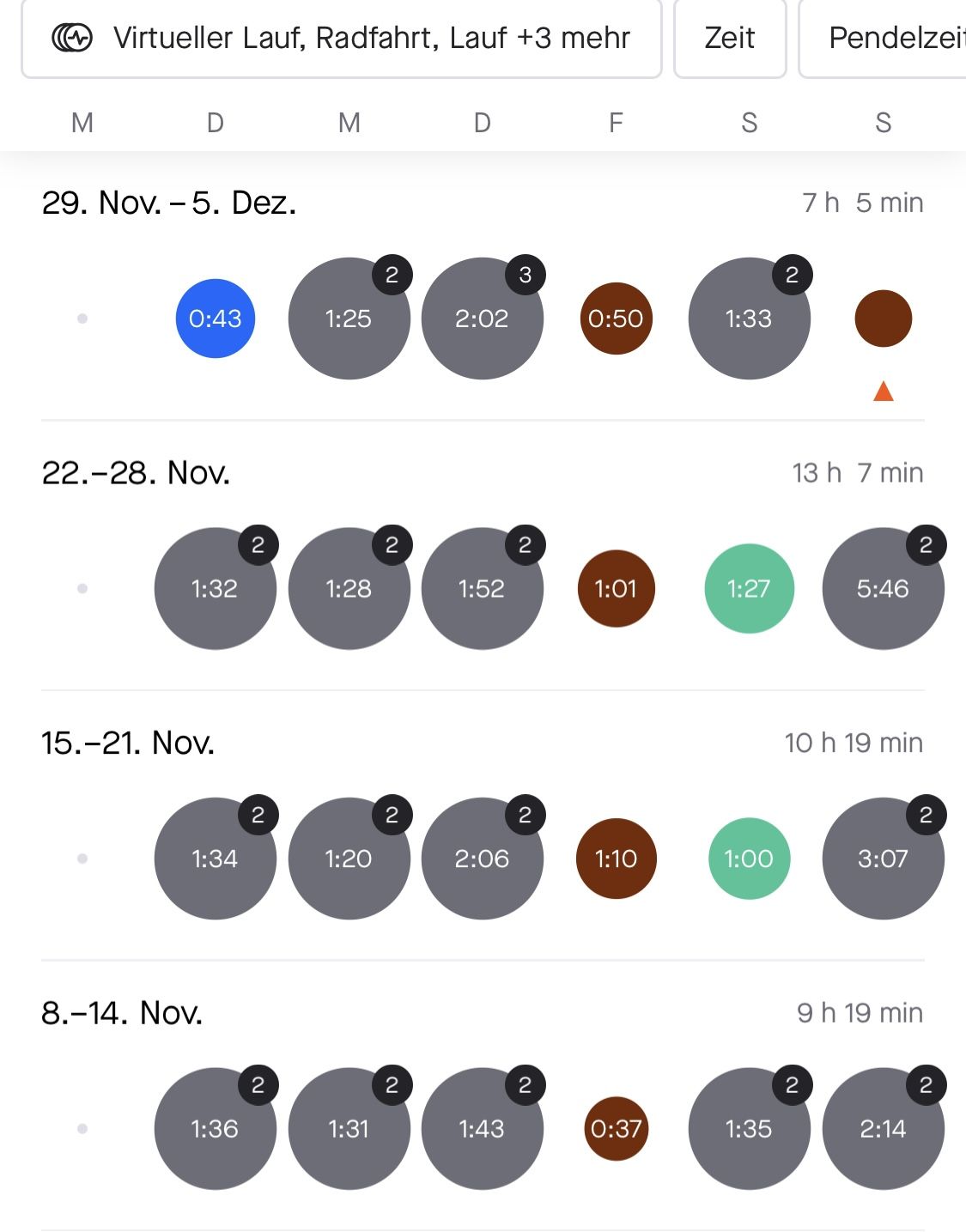This screenshot has width=966, height=1232.
Task: Open the sport type filter 'Virtueller Lauf, Radfahrt'
Action: tap(341, 39)
